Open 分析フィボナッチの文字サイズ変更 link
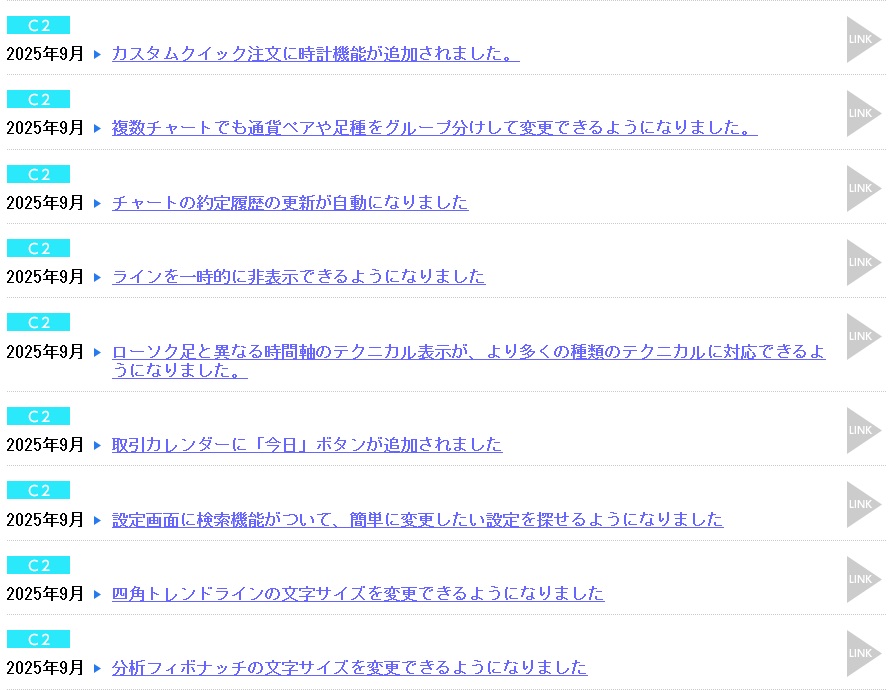Viewport: 895px width, 690px height. pyautogui.click(x=349, y=668)
